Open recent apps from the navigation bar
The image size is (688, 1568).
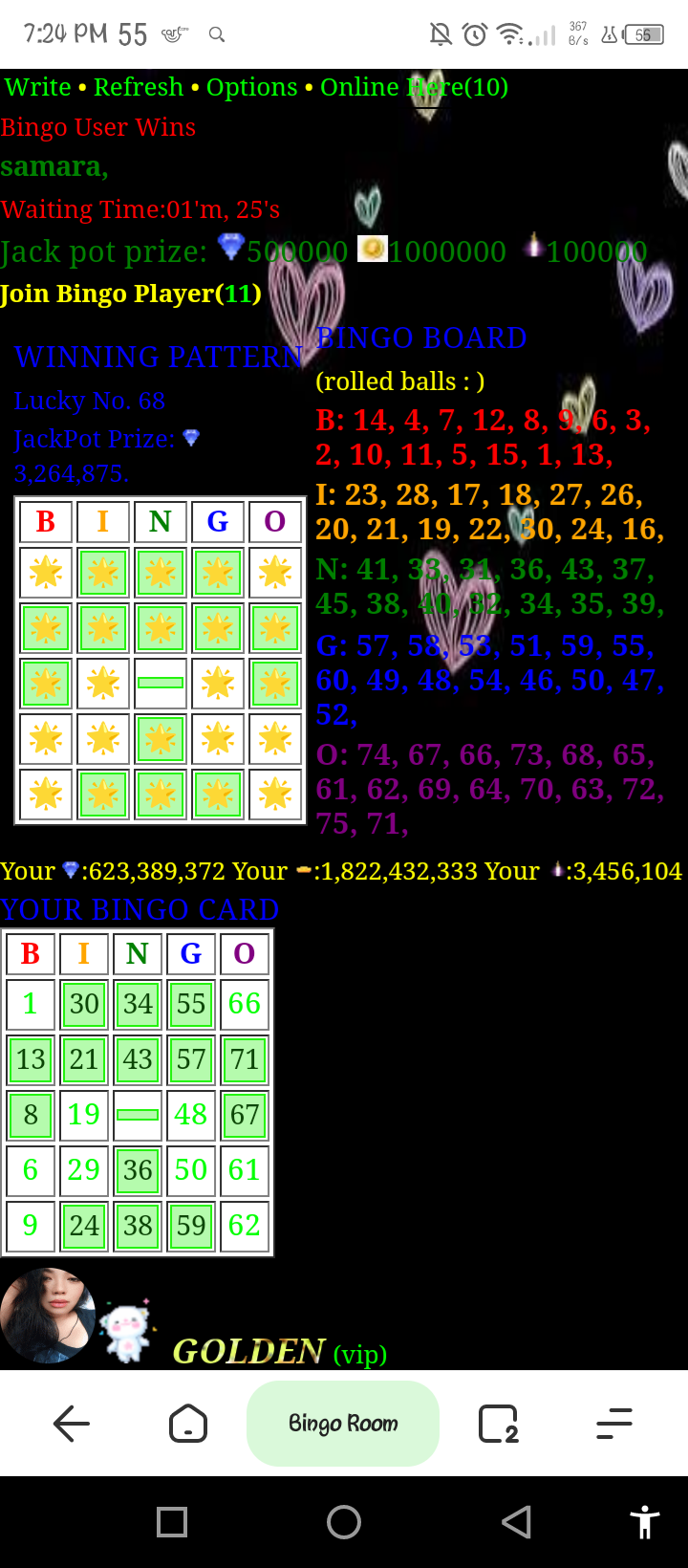point(172,1522)
